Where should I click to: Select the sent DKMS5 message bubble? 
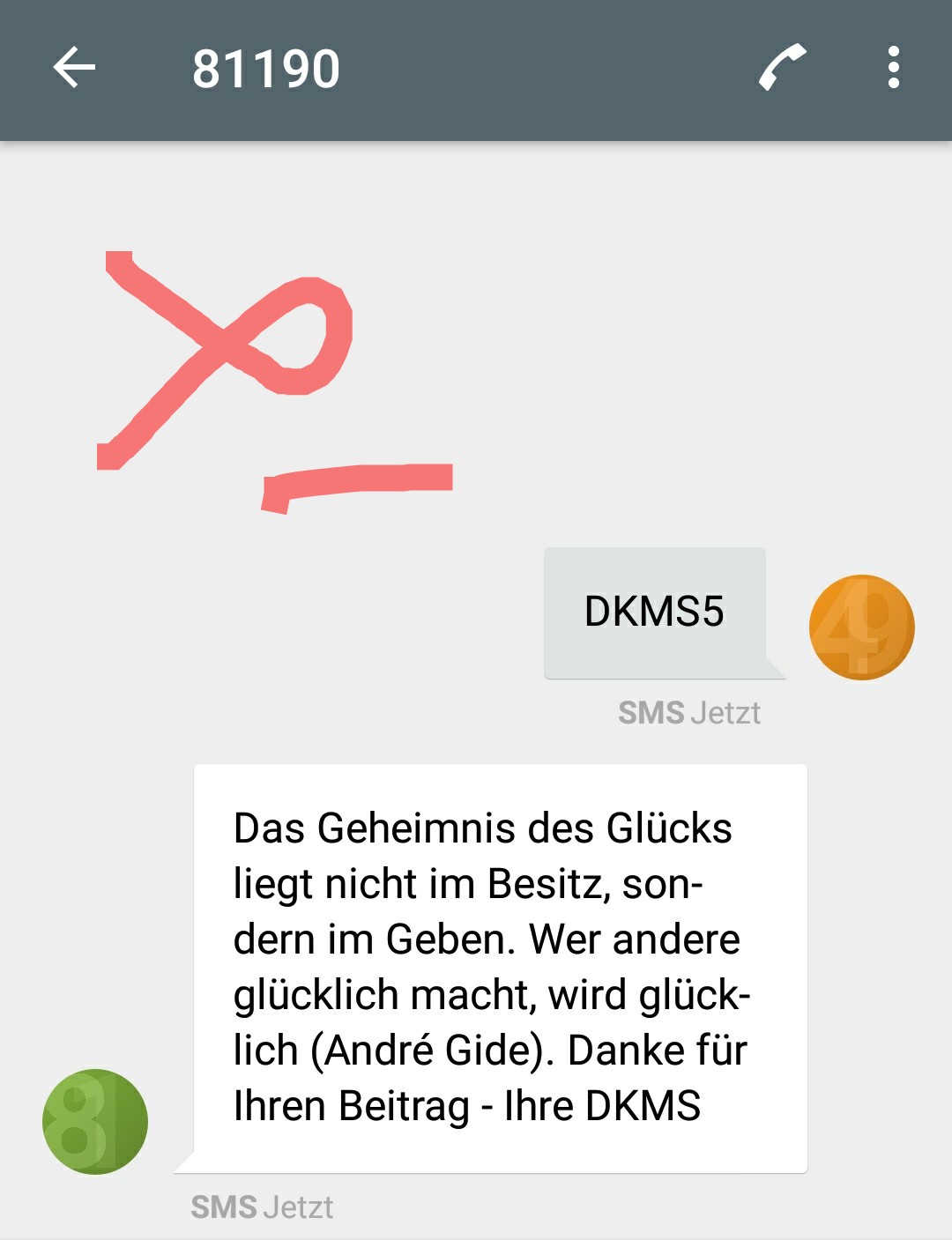[655, 613]
